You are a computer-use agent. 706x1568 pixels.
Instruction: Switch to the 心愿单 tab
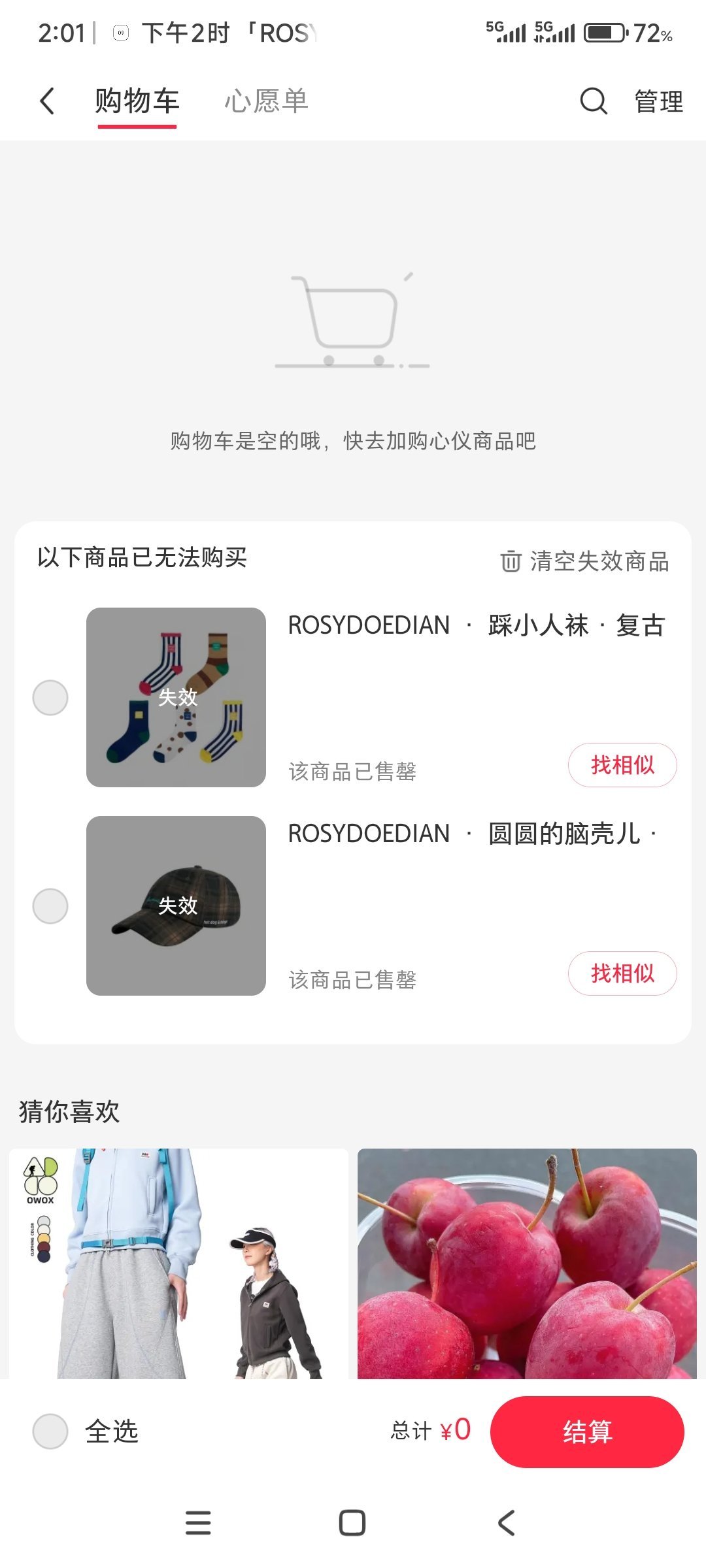tap(266, 101)
